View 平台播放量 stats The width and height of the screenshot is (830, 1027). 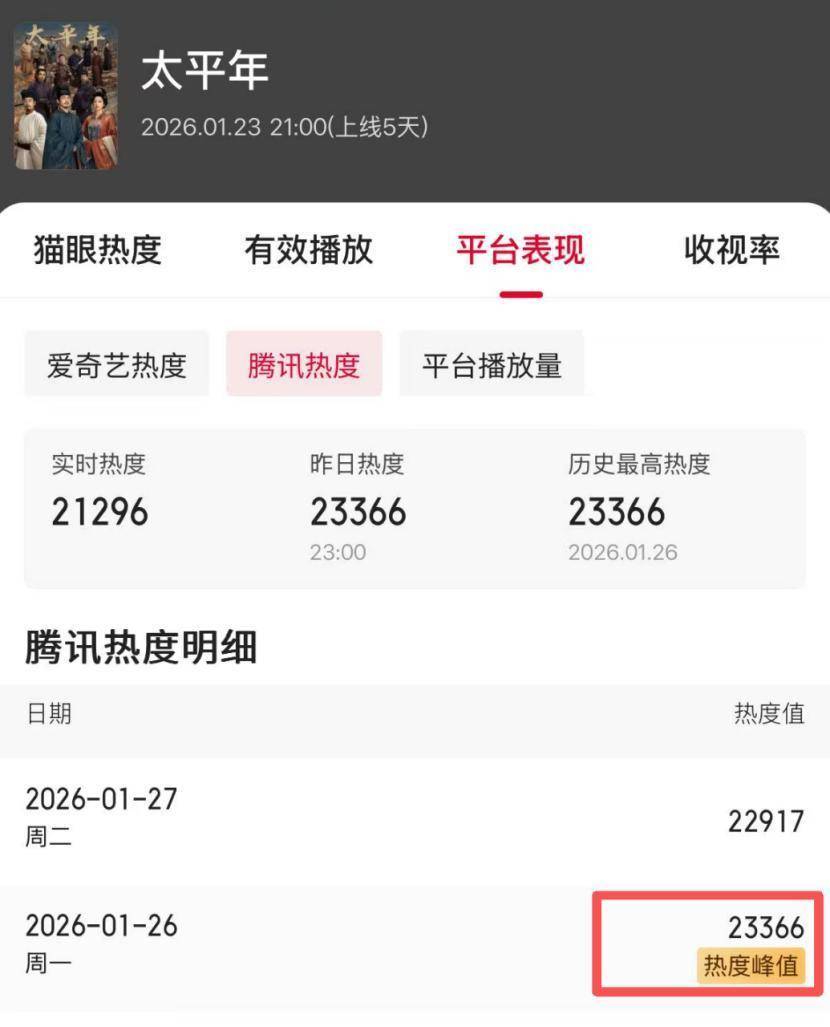coord(491,365)
